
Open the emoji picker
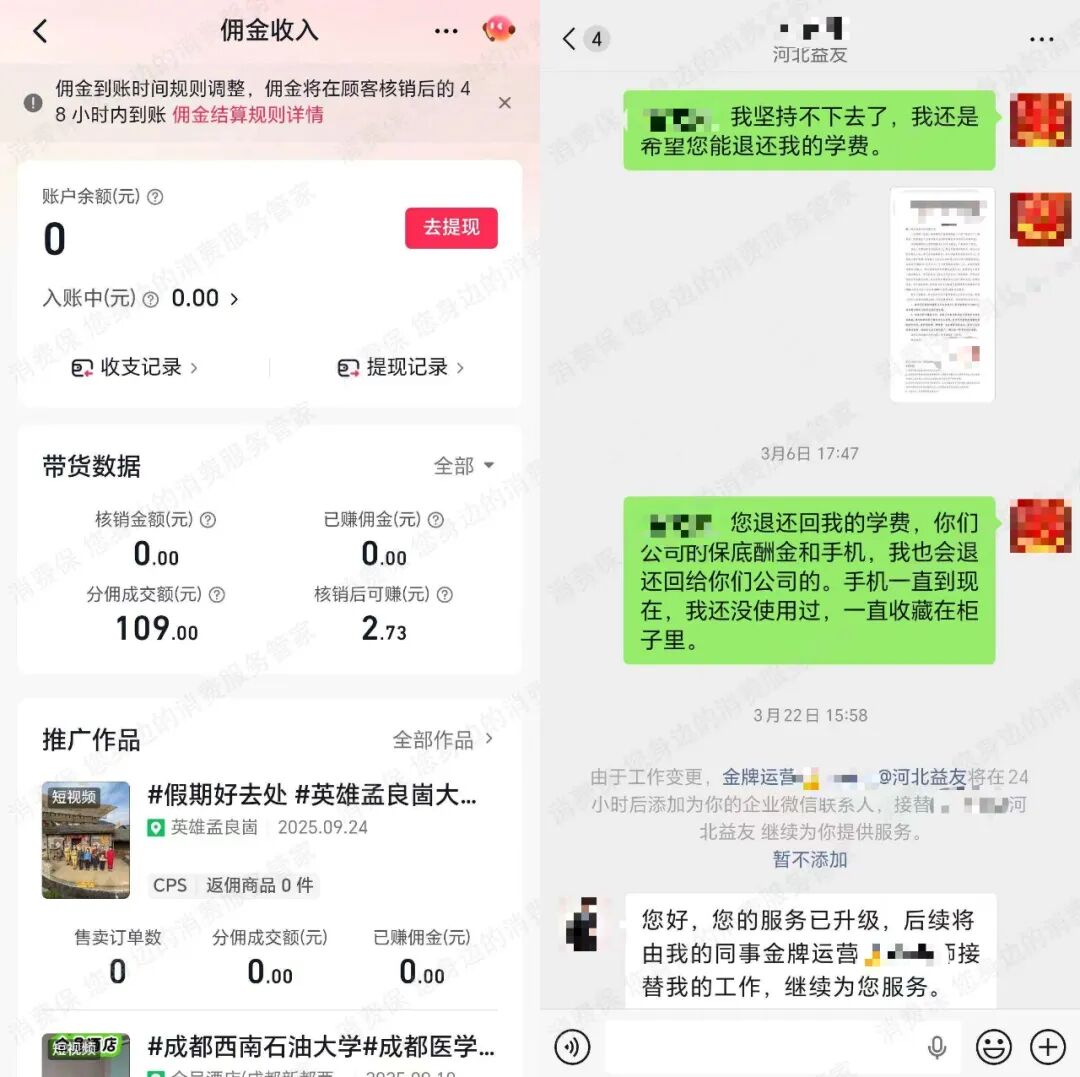tap(993, 1047)
